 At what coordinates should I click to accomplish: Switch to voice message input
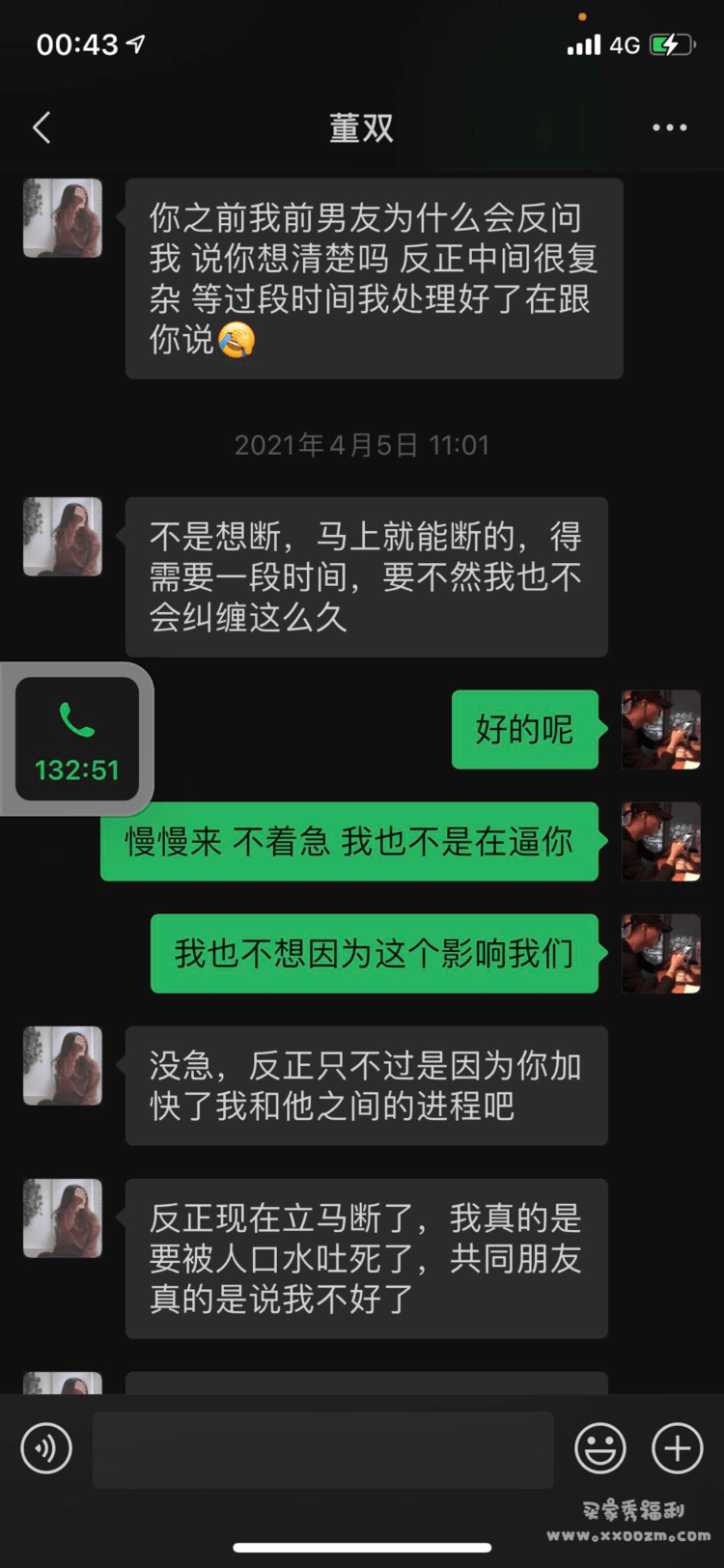click(x=46, y=1448)
